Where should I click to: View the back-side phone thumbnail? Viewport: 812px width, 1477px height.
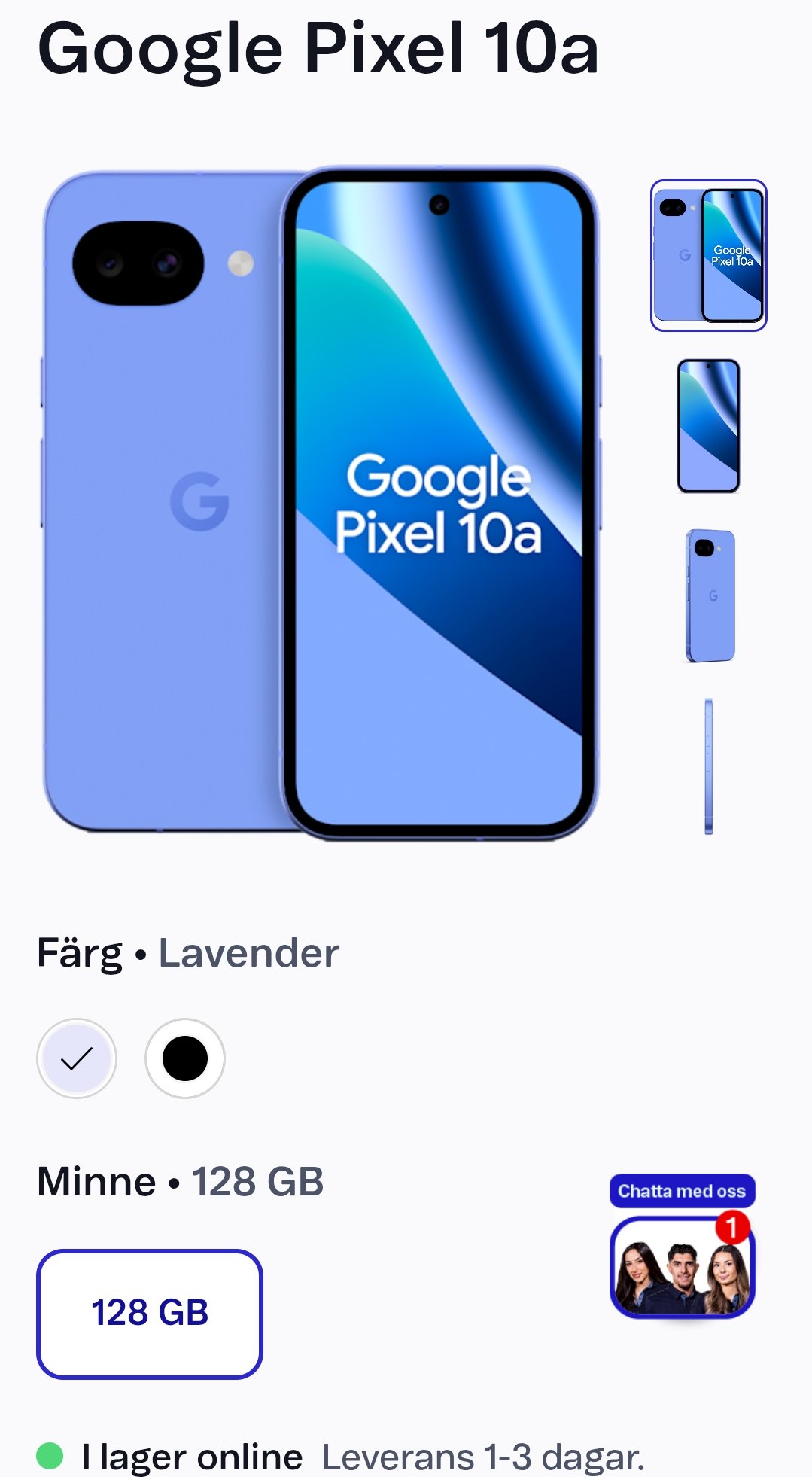click(x=710, y=596)
